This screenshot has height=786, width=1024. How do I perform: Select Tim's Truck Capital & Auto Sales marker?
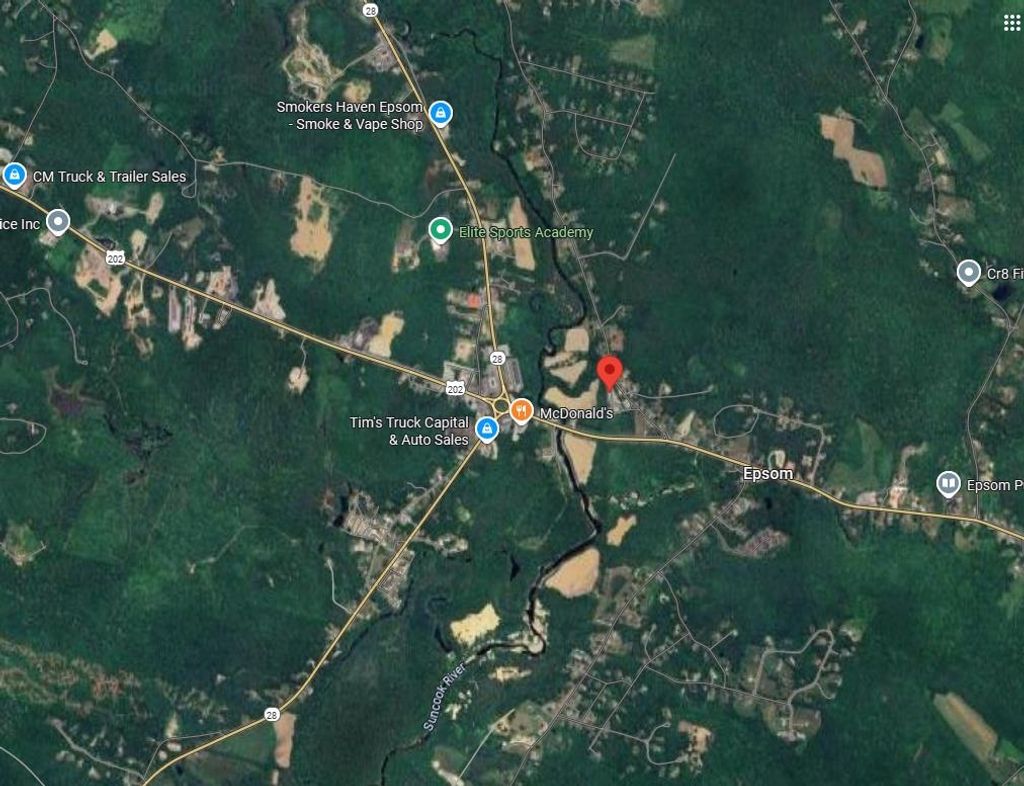tap(487, 430)
